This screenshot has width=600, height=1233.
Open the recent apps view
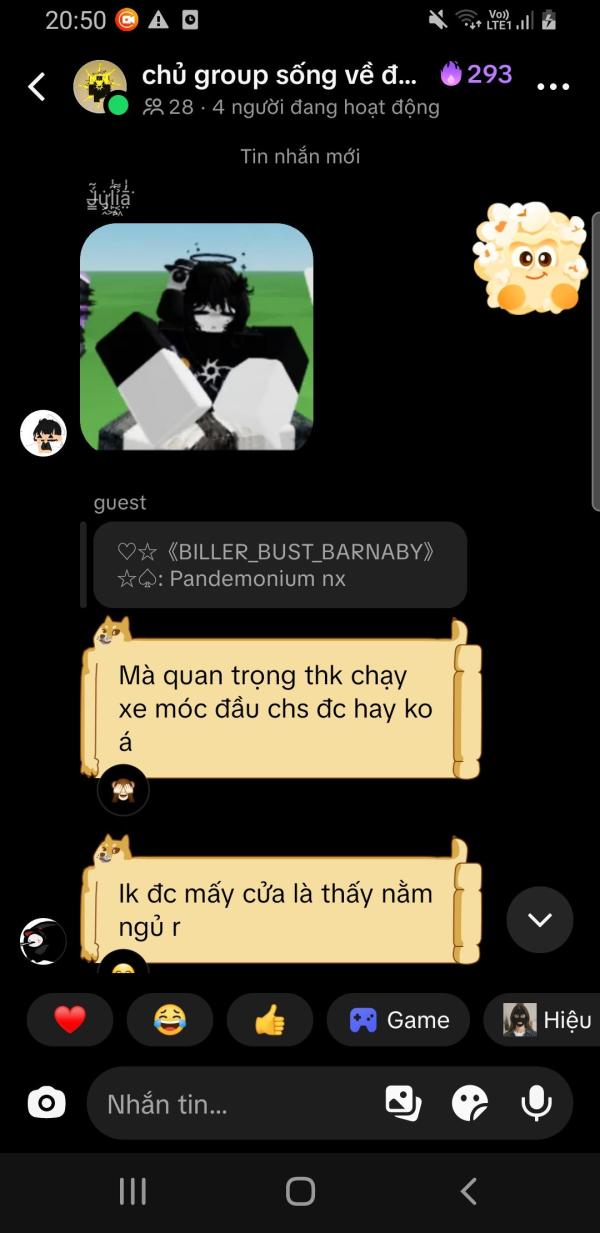point(133,1191)
